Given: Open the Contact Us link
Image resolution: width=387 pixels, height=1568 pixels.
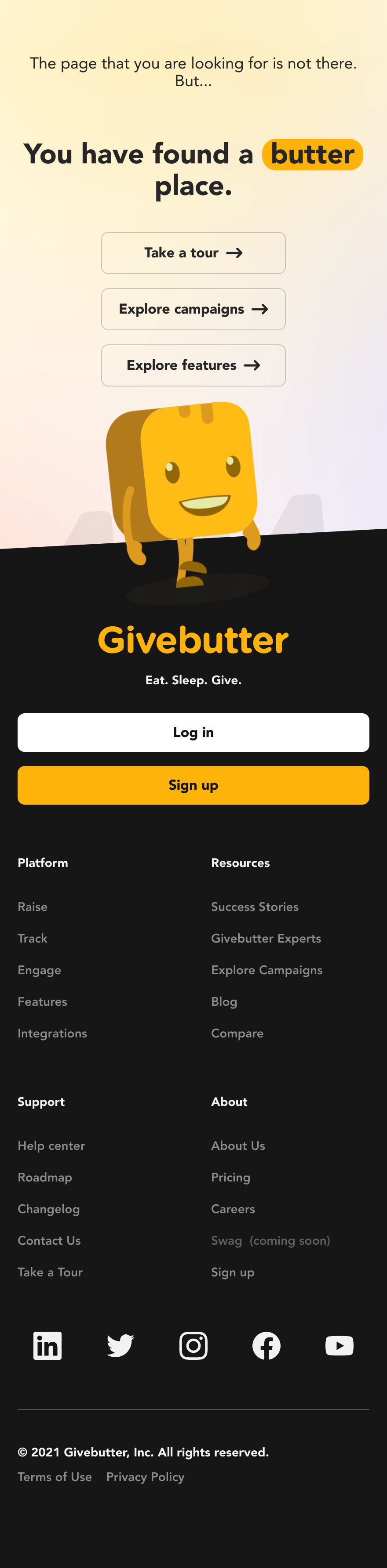Looking at the screenshot, I should 49,1240.
